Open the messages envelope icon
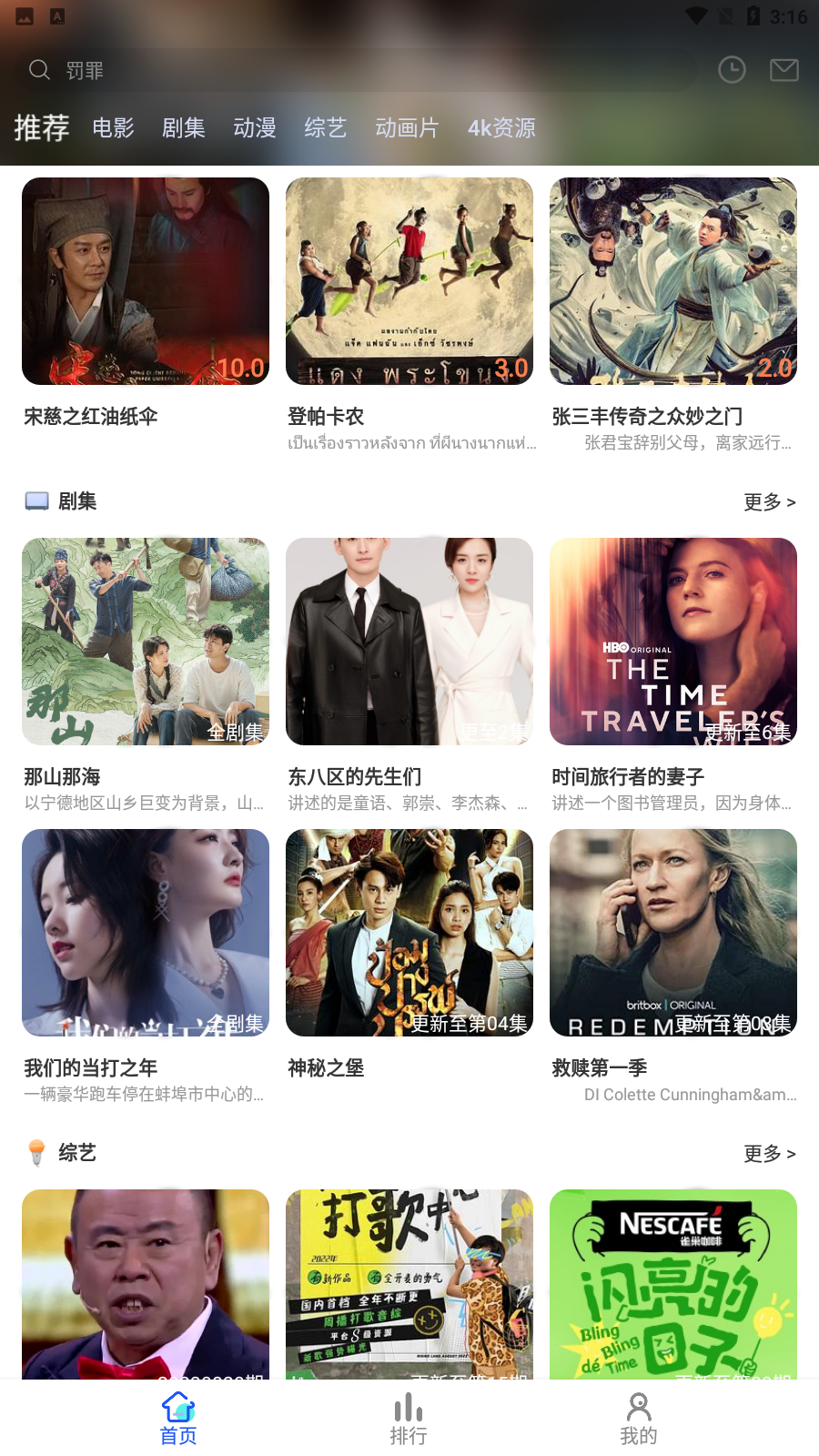The image size is (819, 1456). tap(784, 70)
